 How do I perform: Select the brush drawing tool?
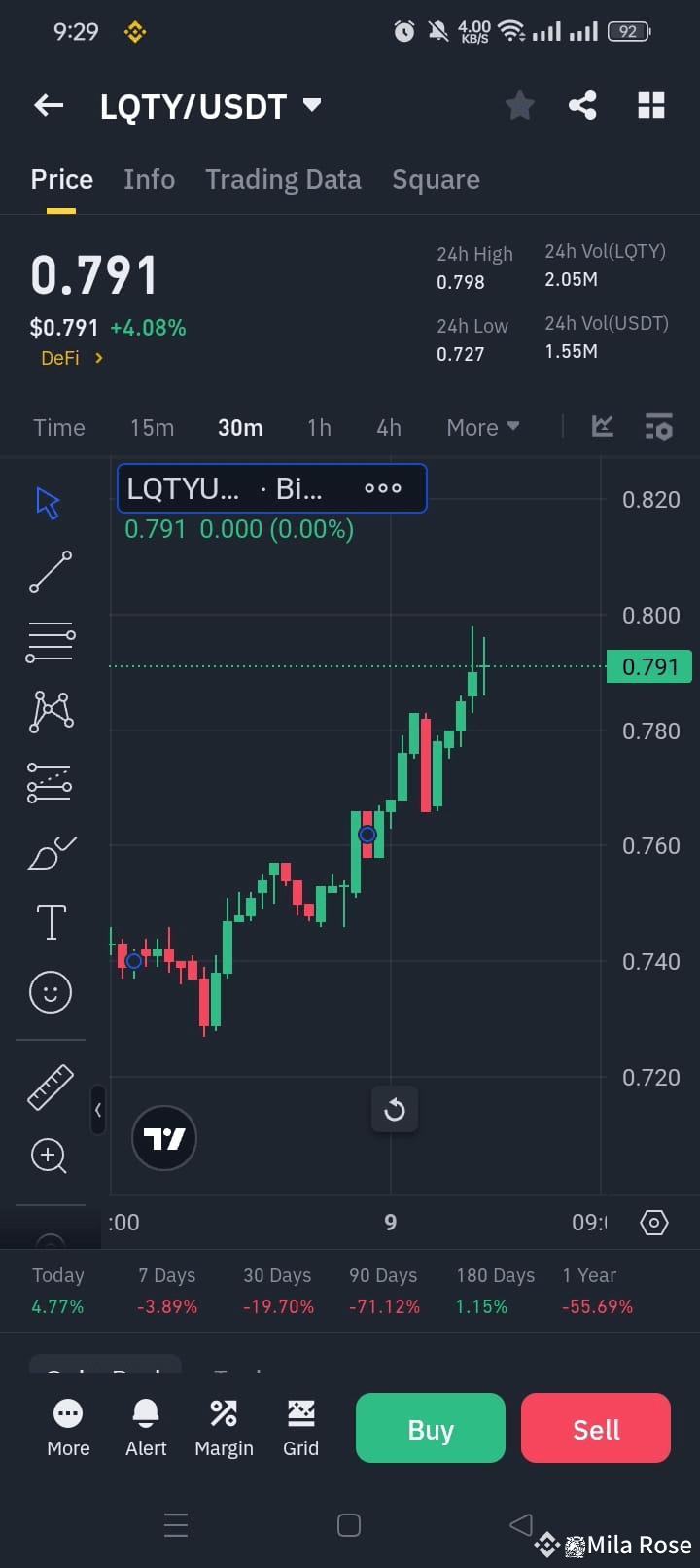pyautogui.click(x=50, y=852)
